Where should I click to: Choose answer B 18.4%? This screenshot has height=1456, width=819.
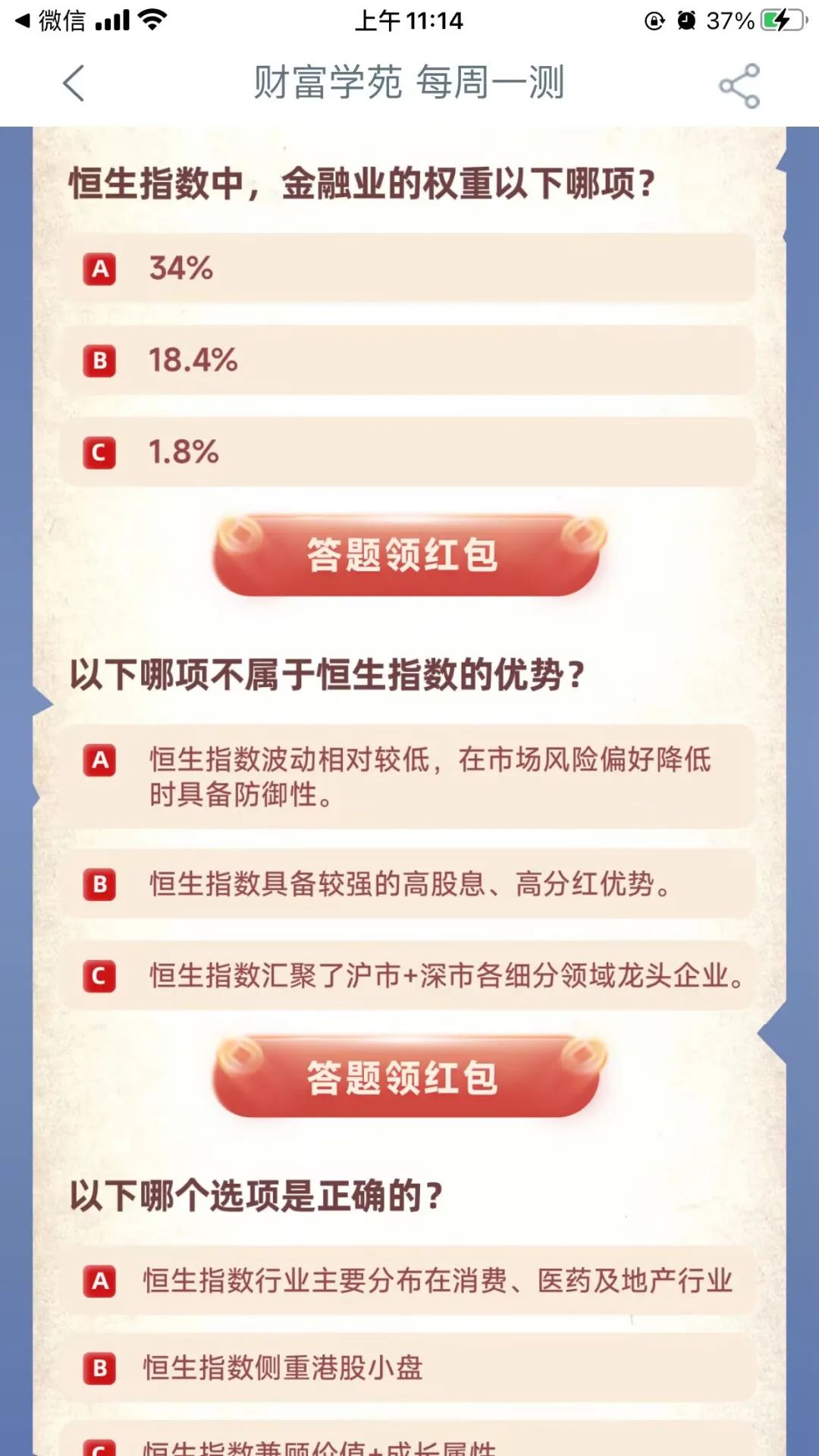tap(408, 360)
